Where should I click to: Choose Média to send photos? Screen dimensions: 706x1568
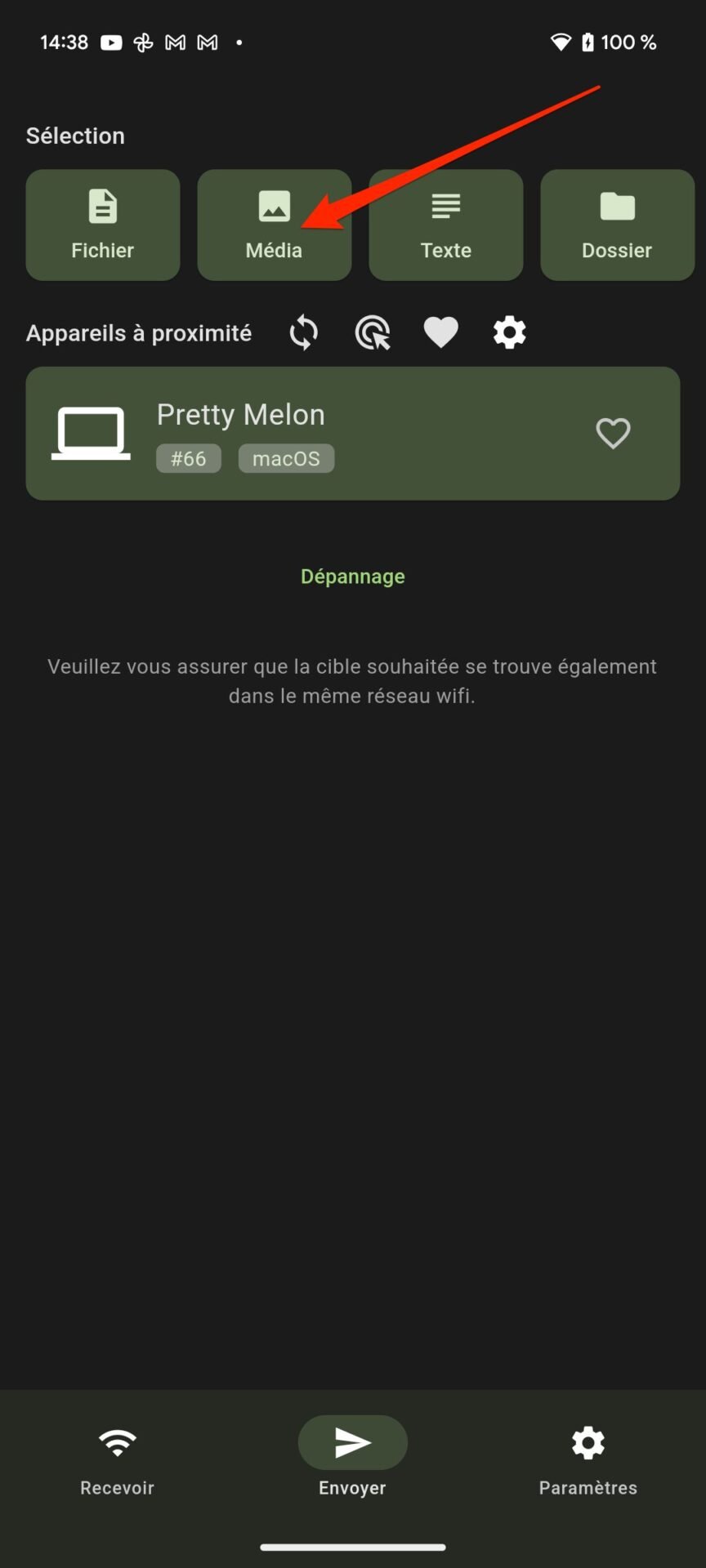coord(275,225)
